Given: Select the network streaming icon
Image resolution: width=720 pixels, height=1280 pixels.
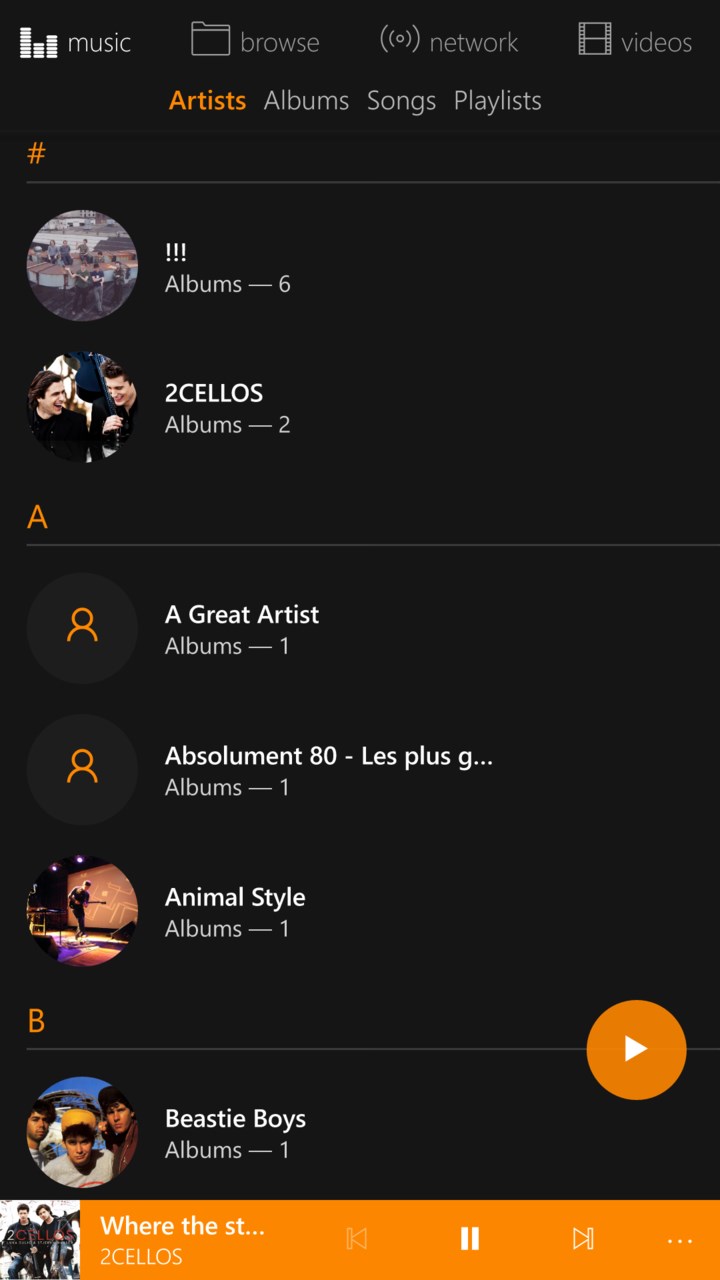Looking at the screenshot, I should (399, 38).
